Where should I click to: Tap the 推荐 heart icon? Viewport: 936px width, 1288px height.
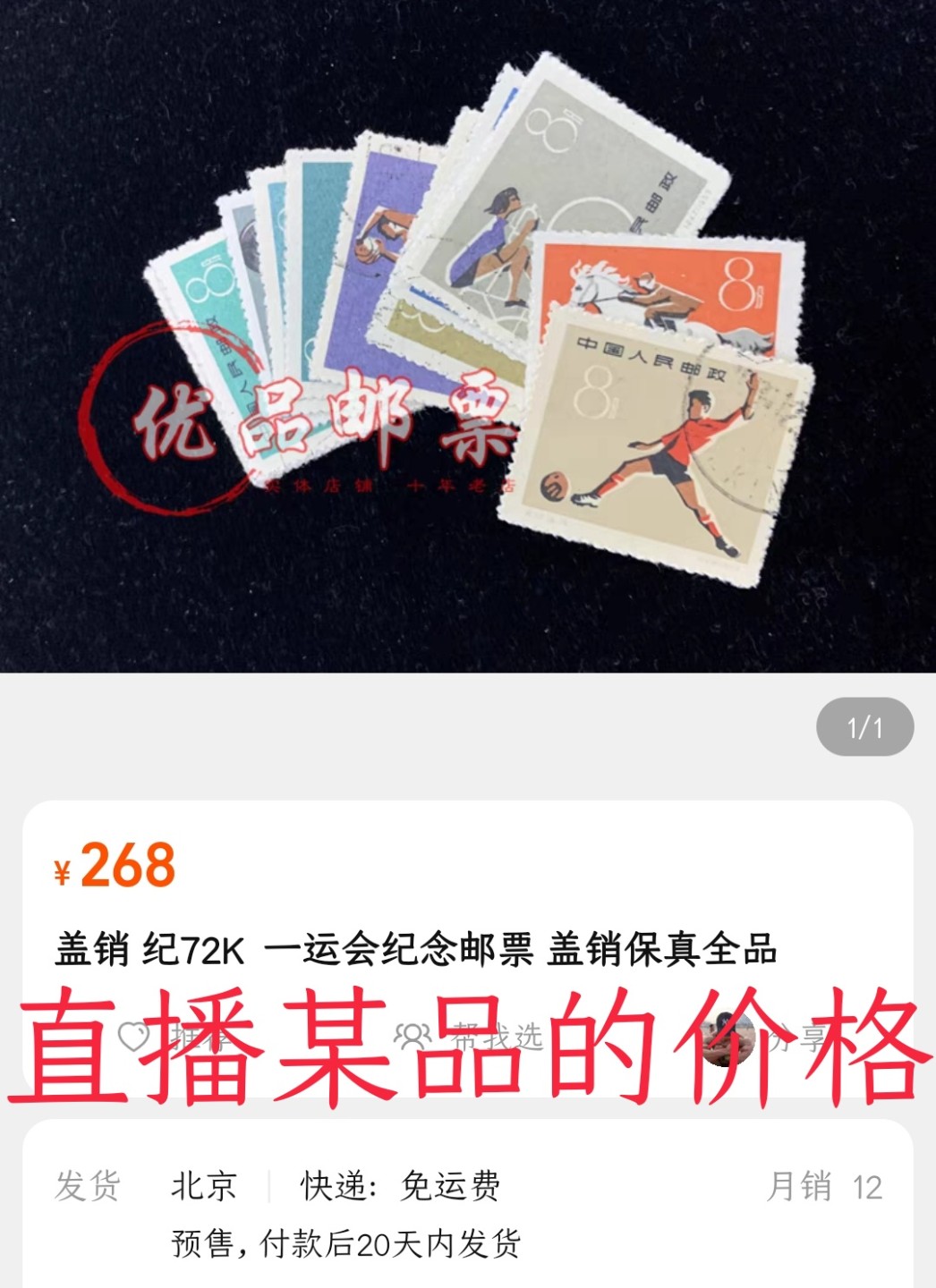coord(134,1037)
